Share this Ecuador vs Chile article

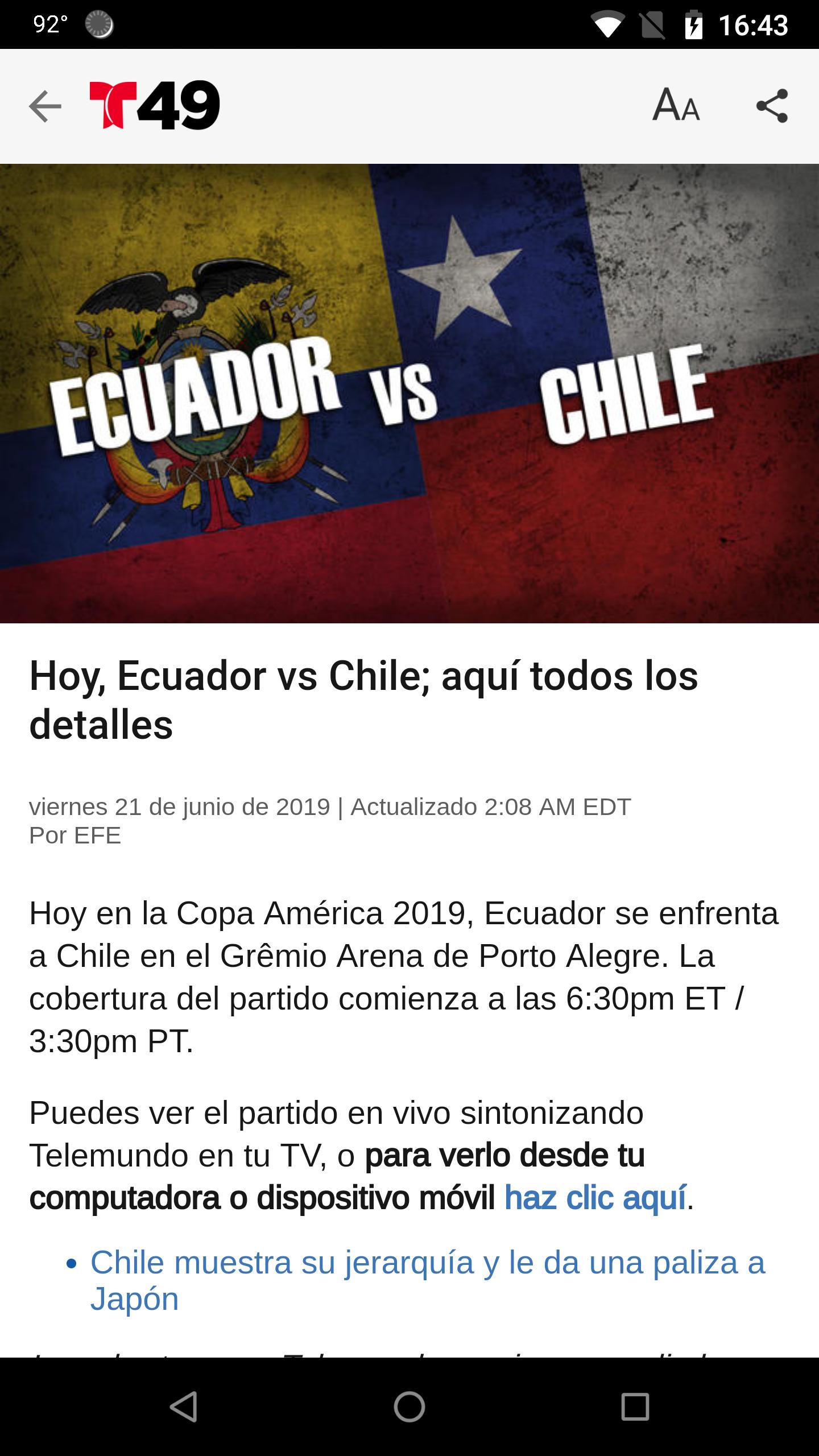(772, 106)
